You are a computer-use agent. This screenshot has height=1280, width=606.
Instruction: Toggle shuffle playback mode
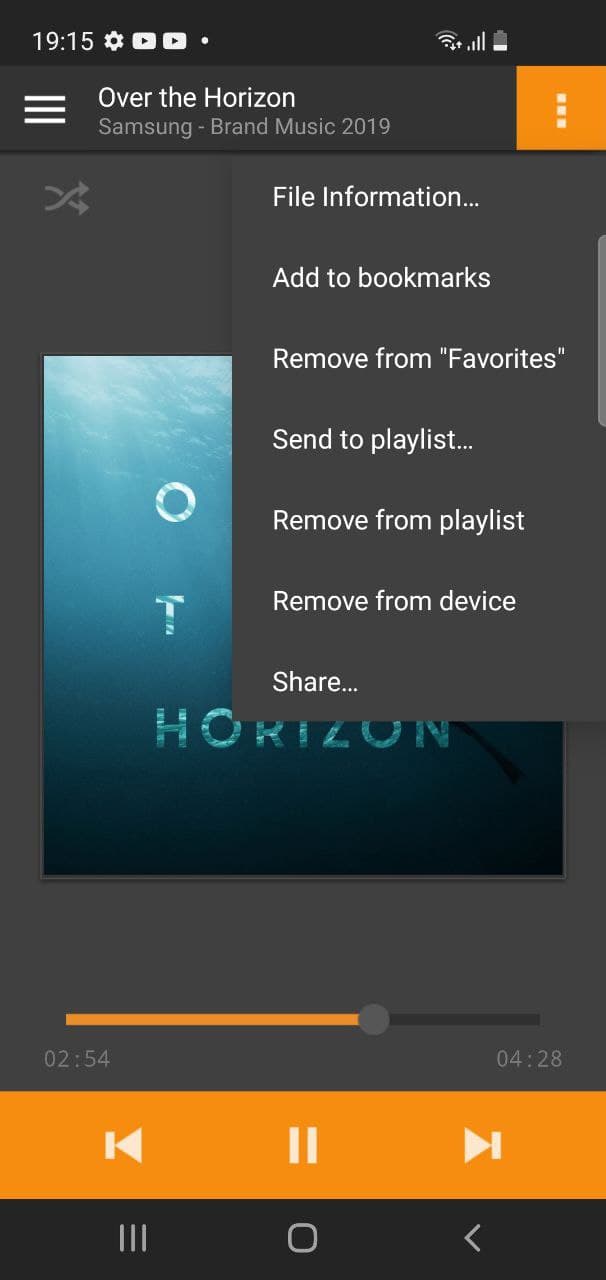click(x=67, y=199)
